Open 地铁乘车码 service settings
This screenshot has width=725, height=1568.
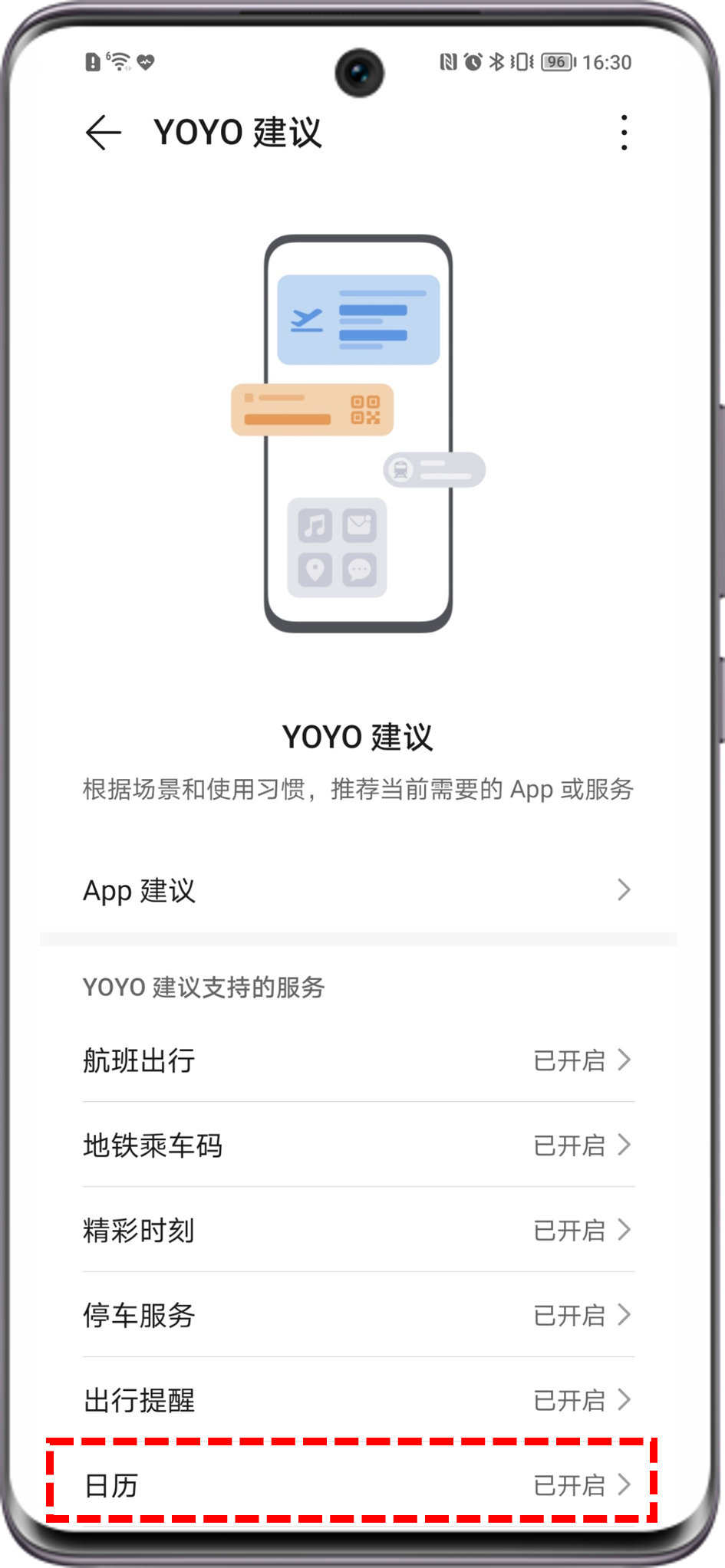358,1146
